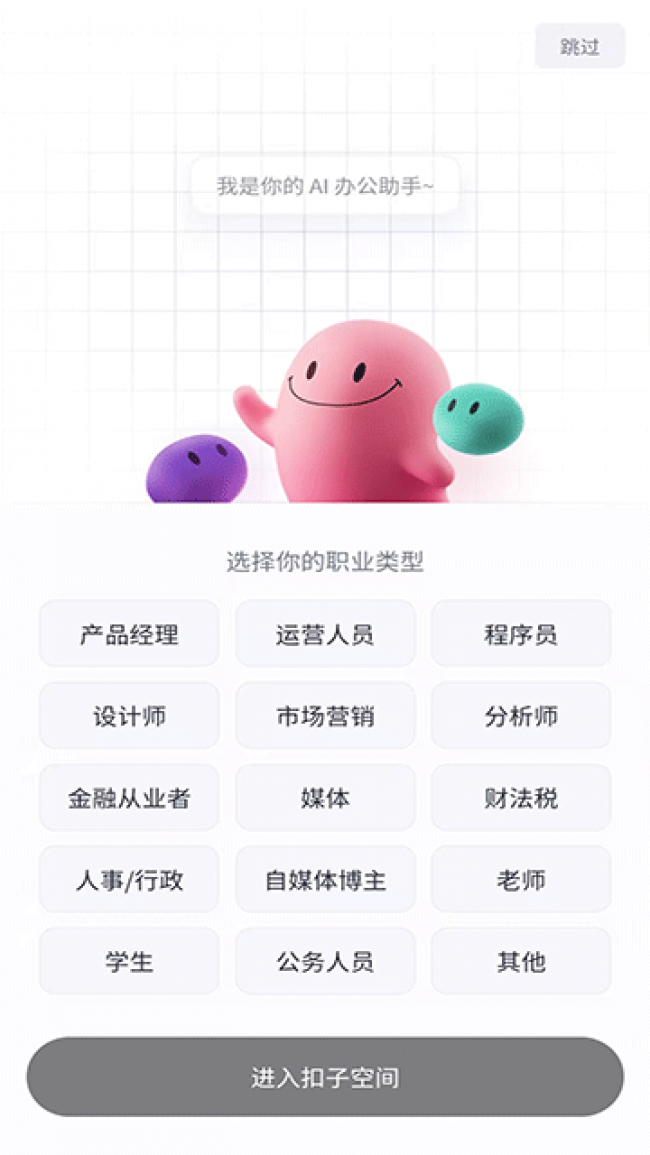Select 金融从业者 as profession

pyautogui.click(x=129, y=798)
